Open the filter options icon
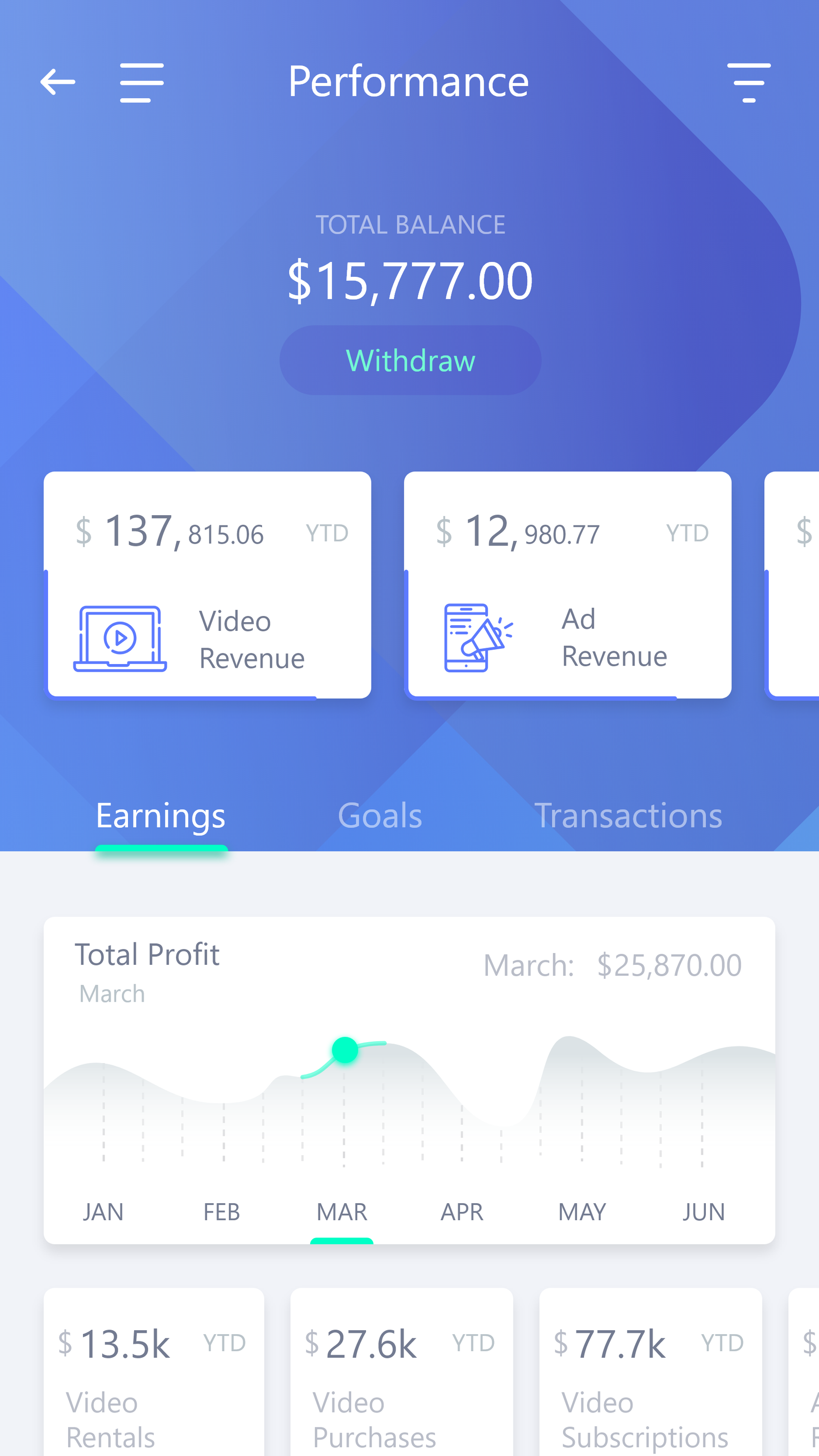The width and height of the screenshot is (819, 1456). (x=748, y=83)
